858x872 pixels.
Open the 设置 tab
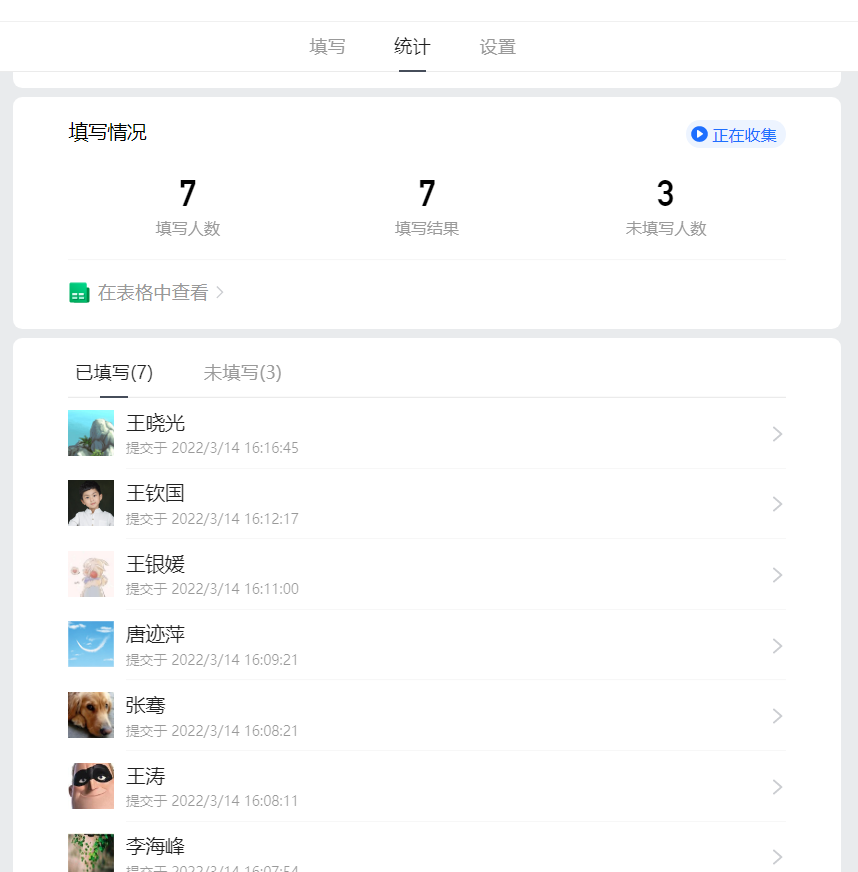tap(497, 46)
